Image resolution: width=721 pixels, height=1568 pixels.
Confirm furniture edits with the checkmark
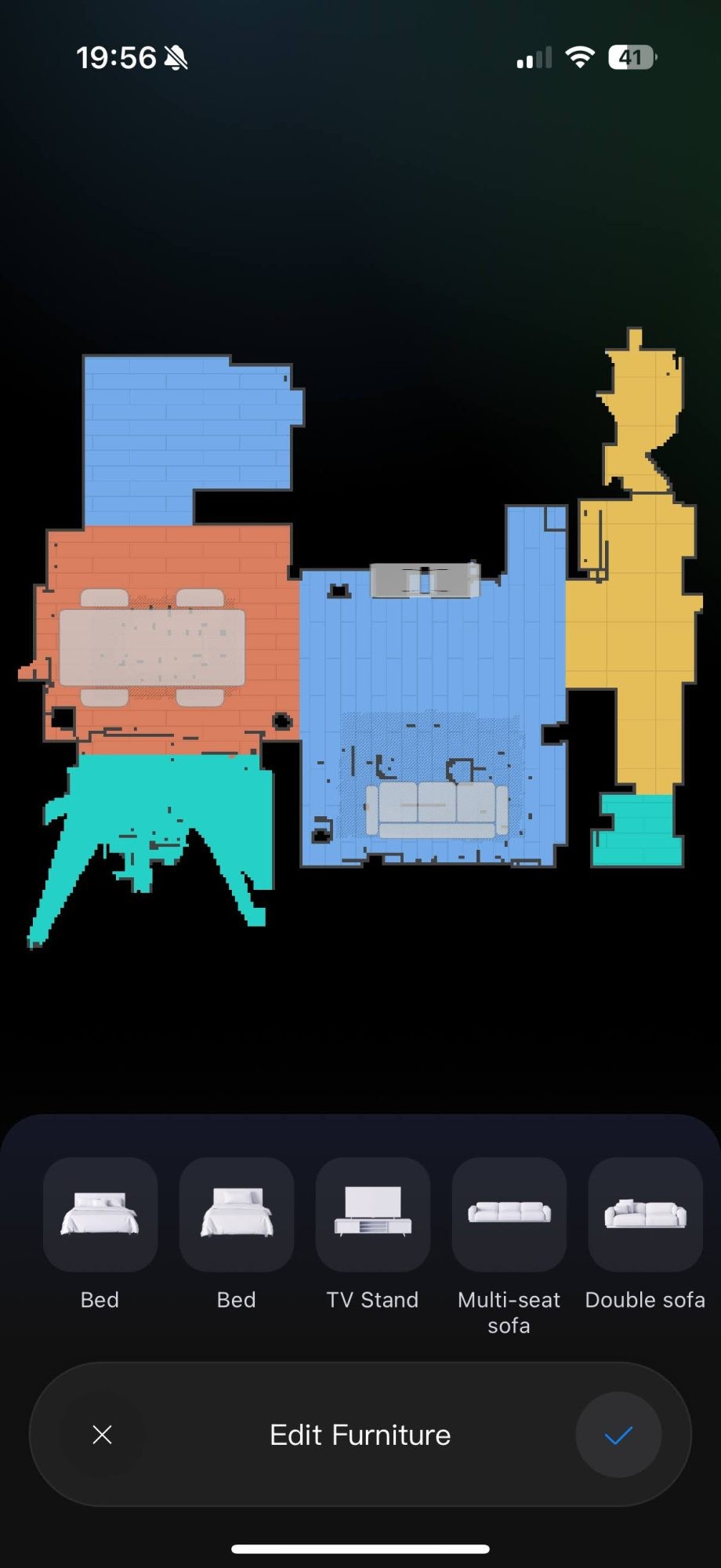point(618,1435)
